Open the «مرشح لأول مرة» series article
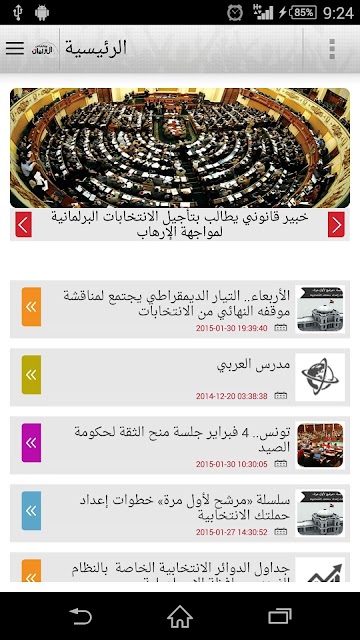The height and width of the screenshot is (640, 360). coord(180,513)
